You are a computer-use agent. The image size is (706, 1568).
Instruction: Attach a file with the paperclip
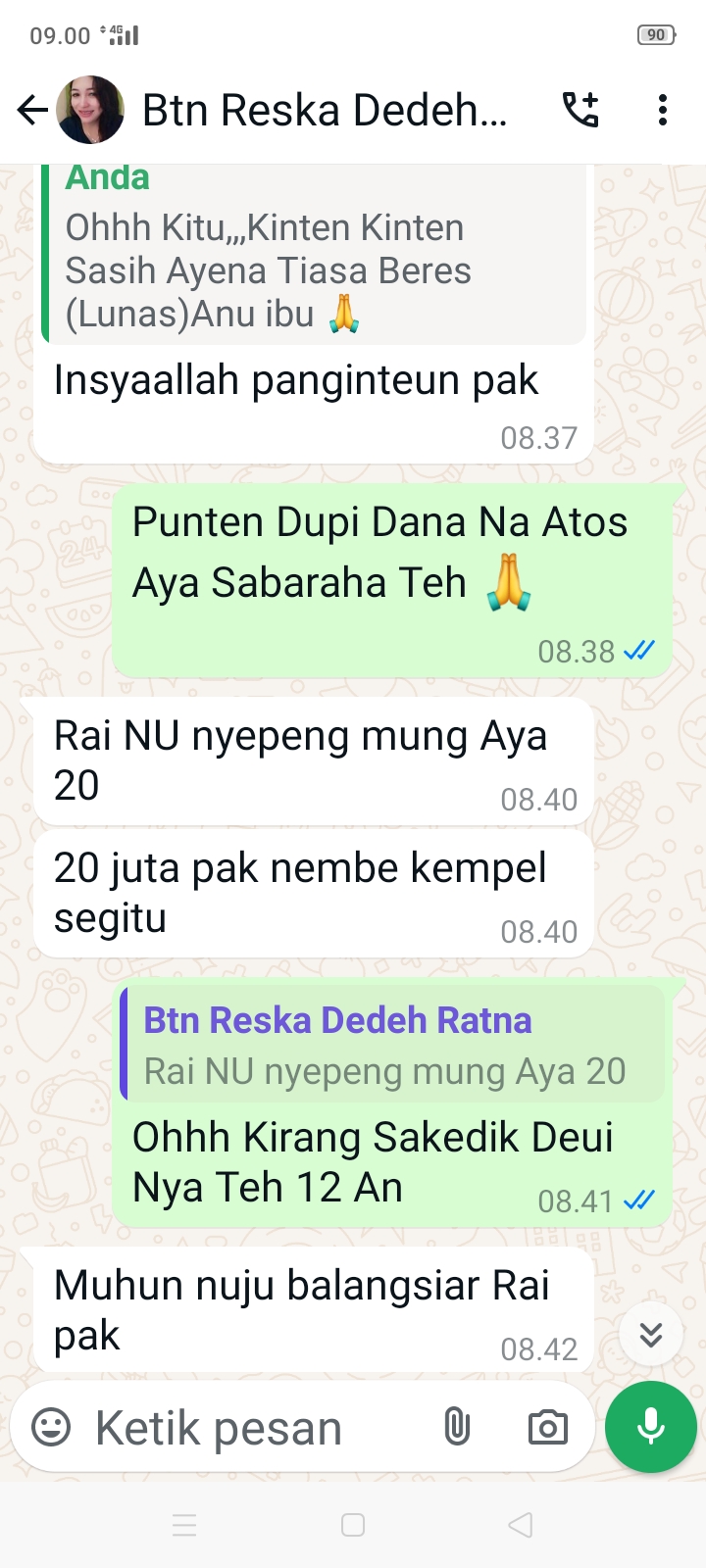pos(457,1427)
